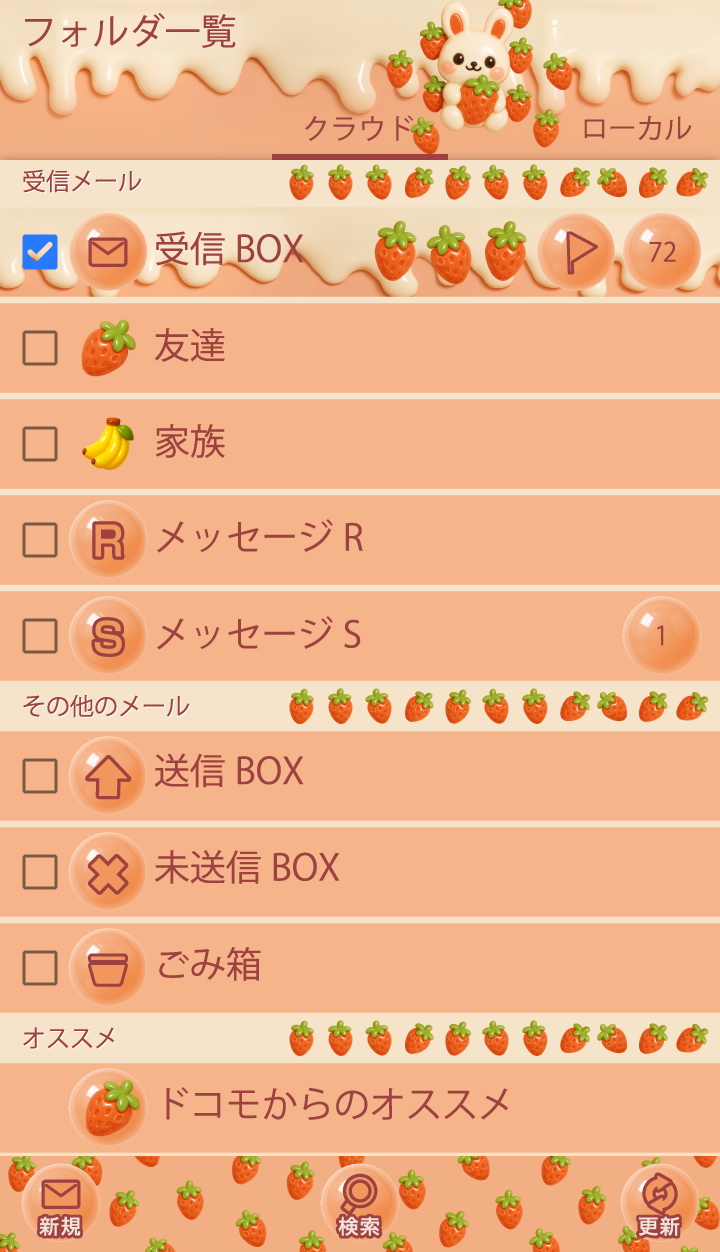Compose a new mail with 新規
720x1252 pixels.
coord(60,1203)
